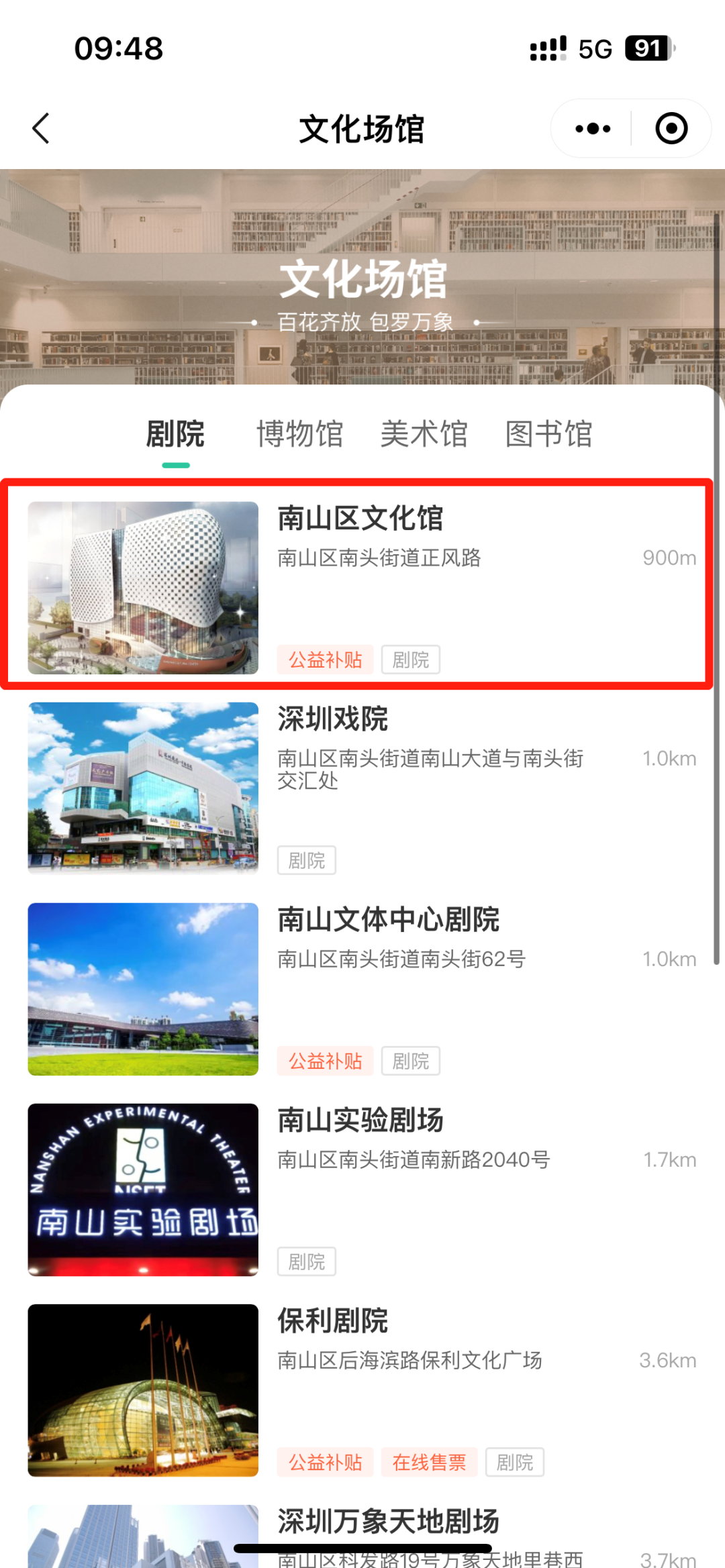
Task: Go back from the 文化场馆 page
Action: (x=42, y=128)
